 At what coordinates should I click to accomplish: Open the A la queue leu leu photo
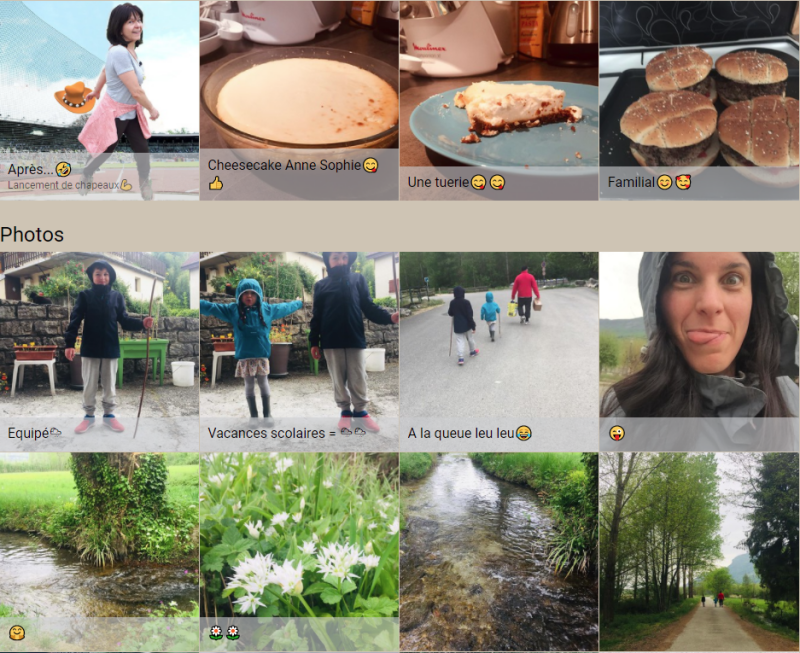click(x=499, y=340)
